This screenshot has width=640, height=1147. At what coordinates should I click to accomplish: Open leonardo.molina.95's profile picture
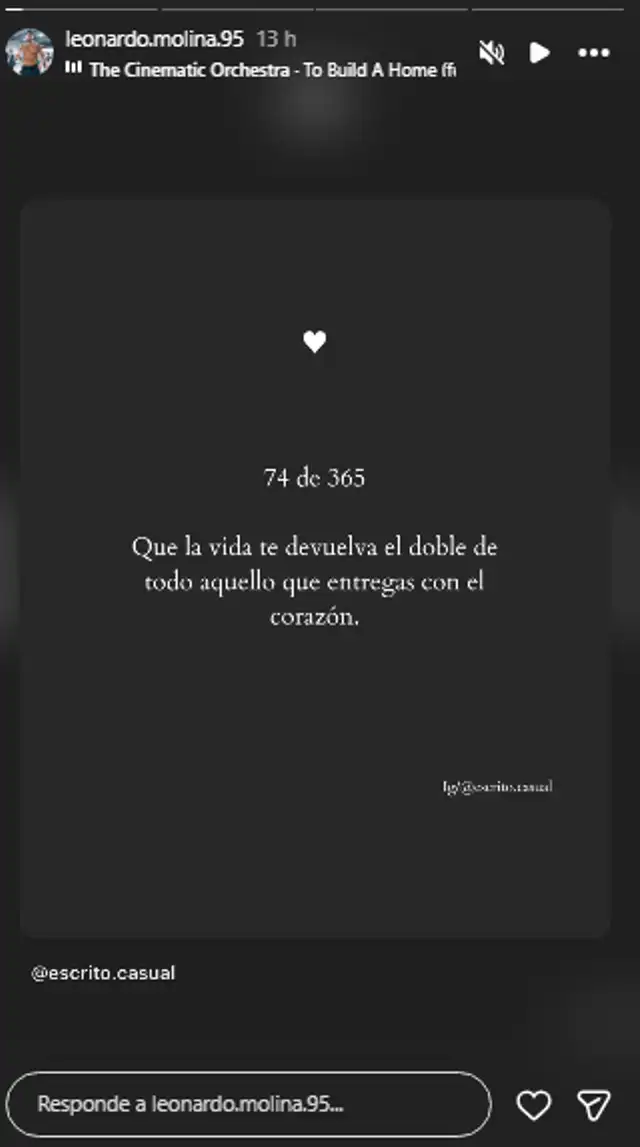tap(29, 51)
